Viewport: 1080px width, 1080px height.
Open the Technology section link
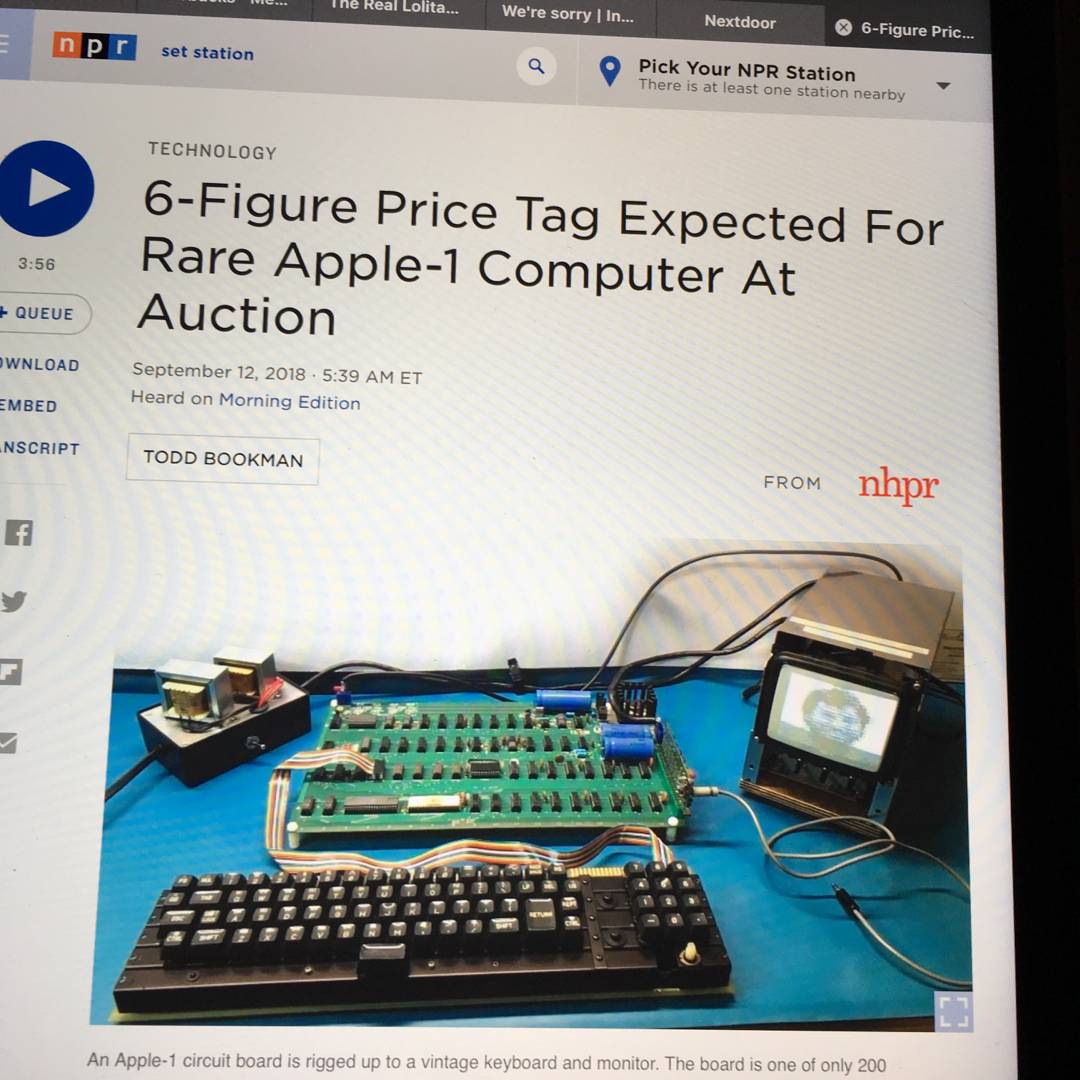[212, 151]
